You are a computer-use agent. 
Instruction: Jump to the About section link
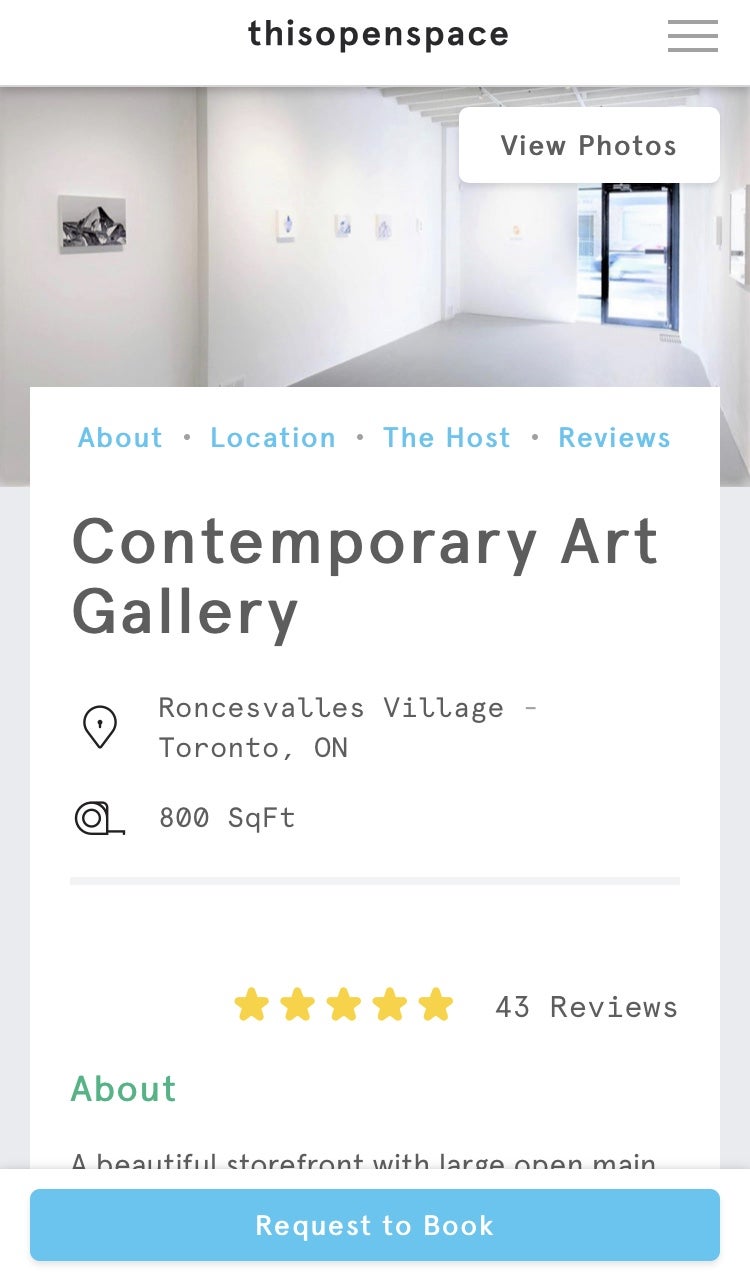(120, 438)
